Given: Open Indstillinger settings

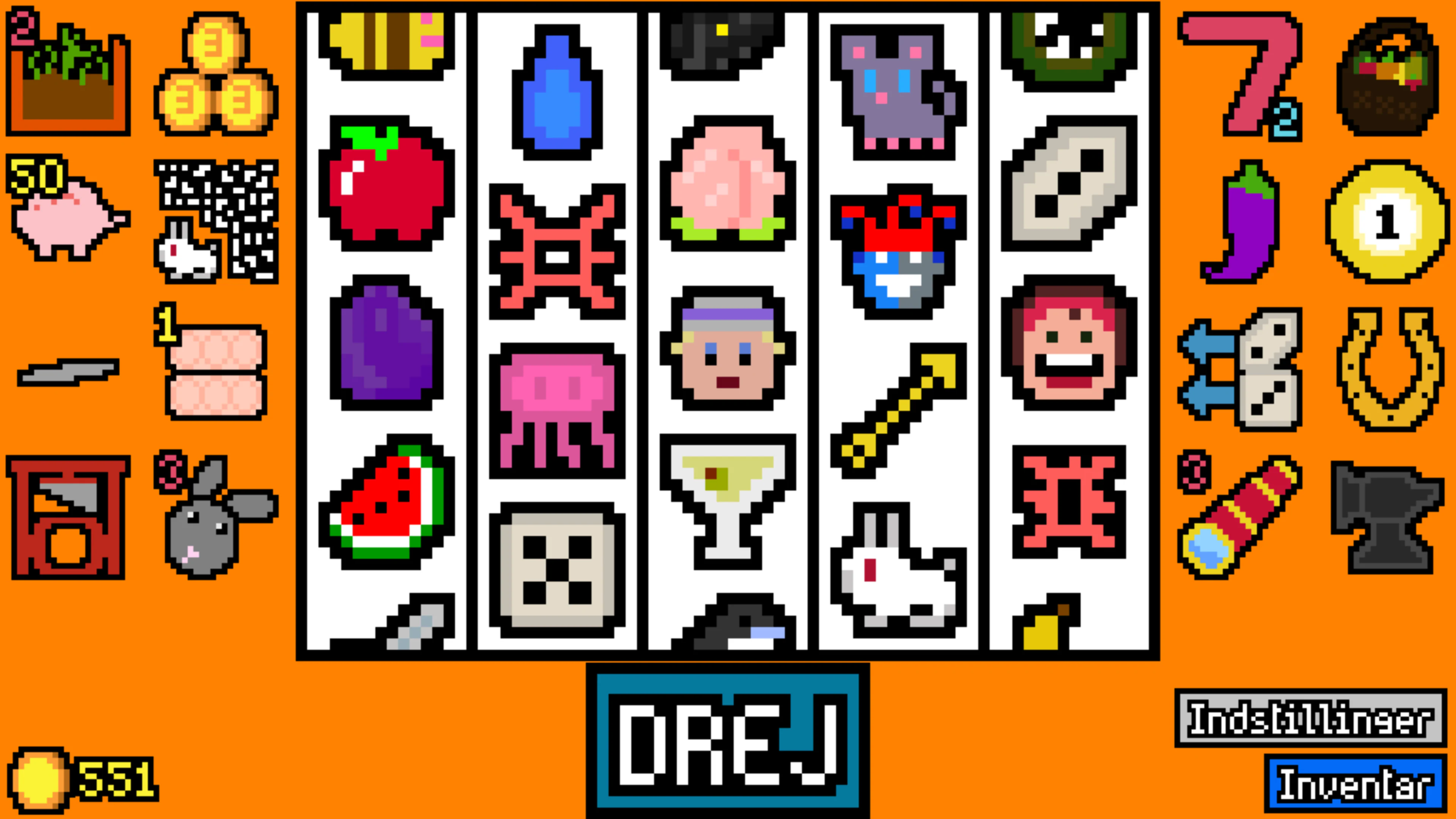Looking at the screenshot, I should [x=1310, y=718].
